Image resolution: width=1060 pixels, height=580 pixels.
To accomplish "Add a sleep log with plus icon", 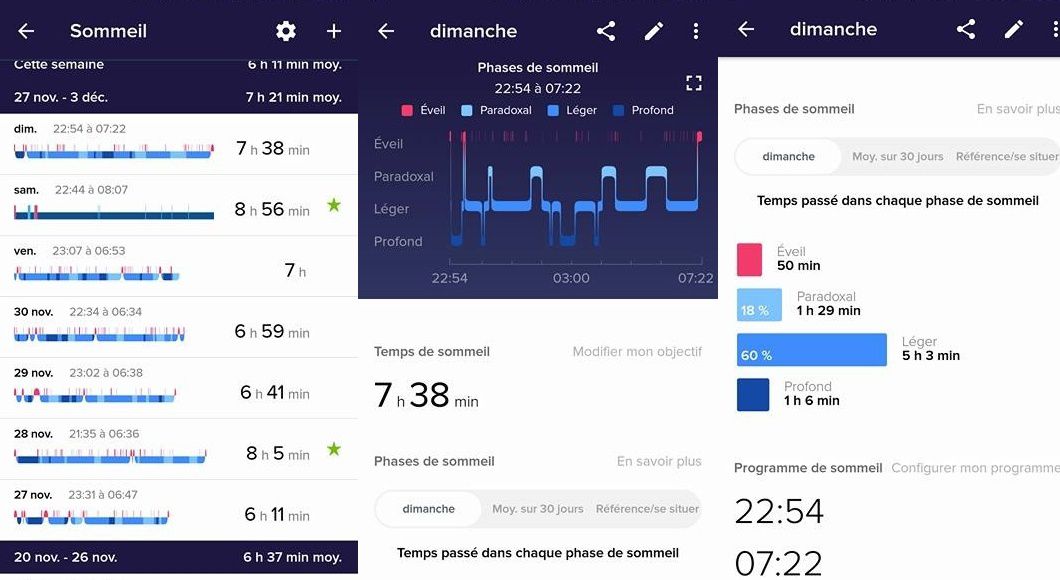I will [x=334, y=31].
